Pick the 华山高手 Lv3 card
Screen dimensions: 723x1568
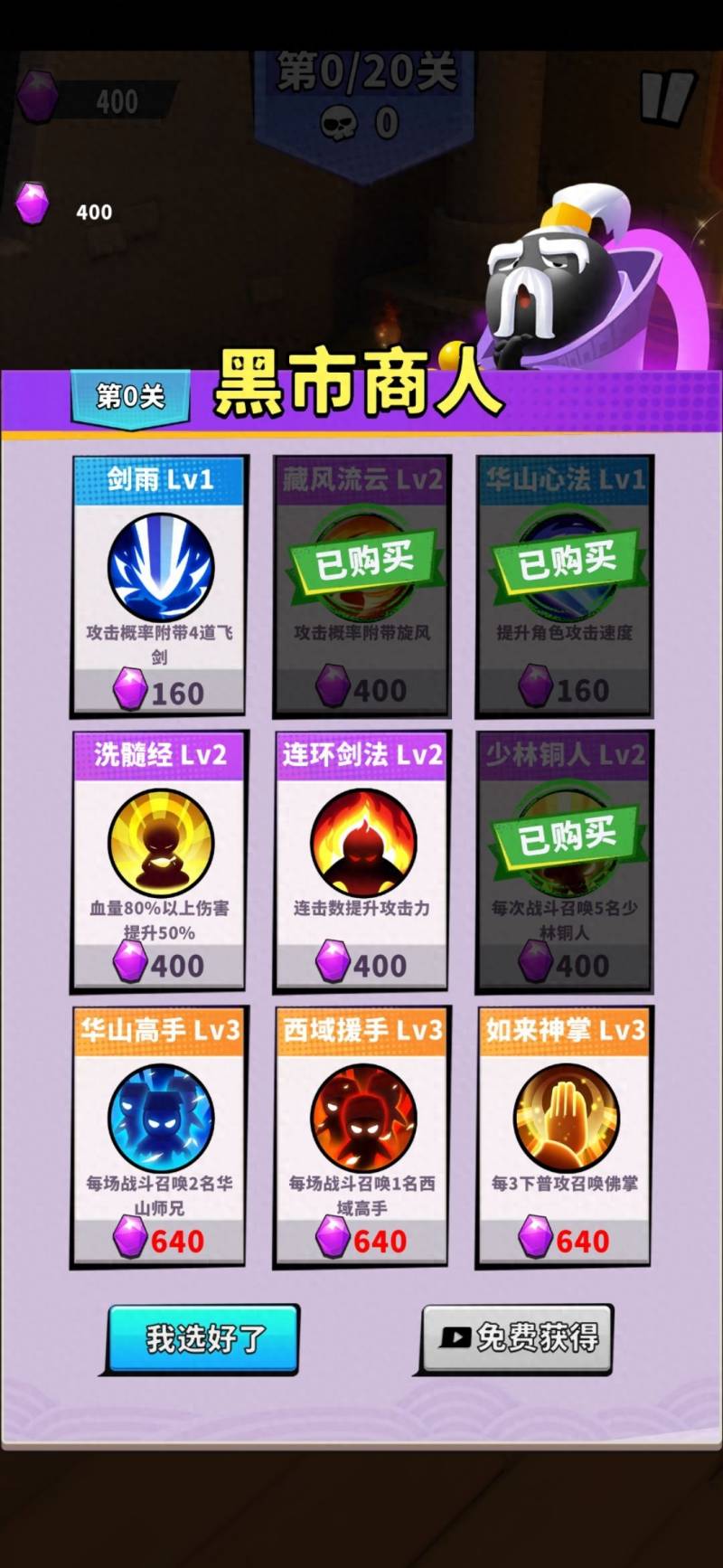(159, 1136)
